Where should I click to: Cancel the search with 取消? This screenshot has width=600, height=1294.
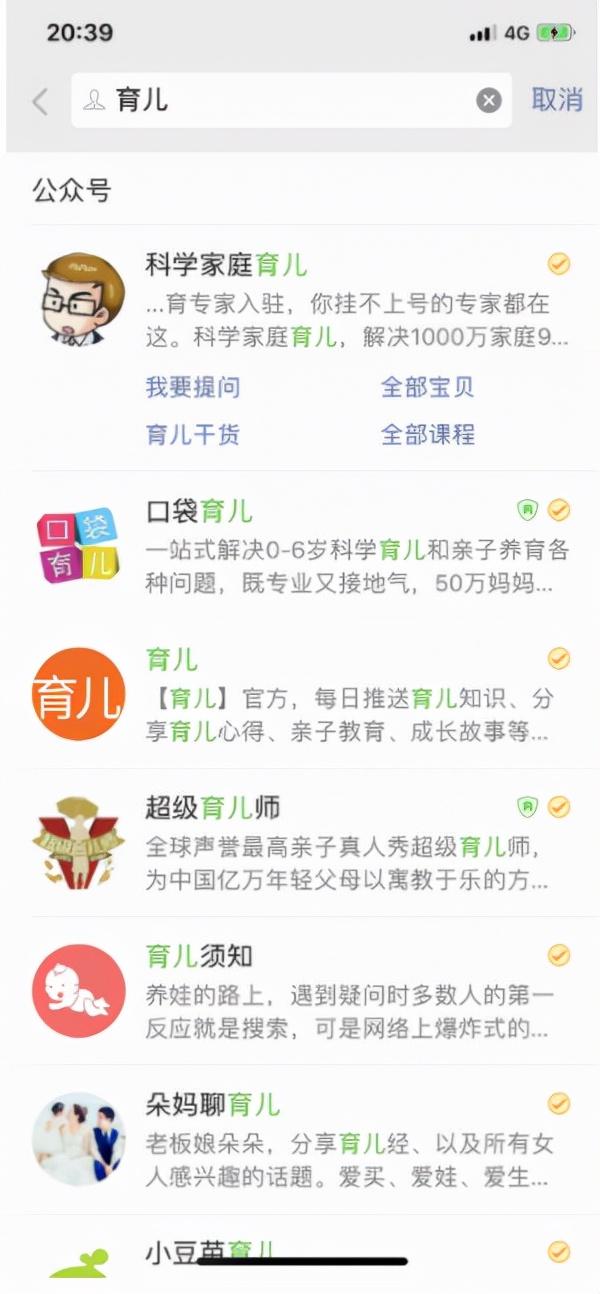556,100
